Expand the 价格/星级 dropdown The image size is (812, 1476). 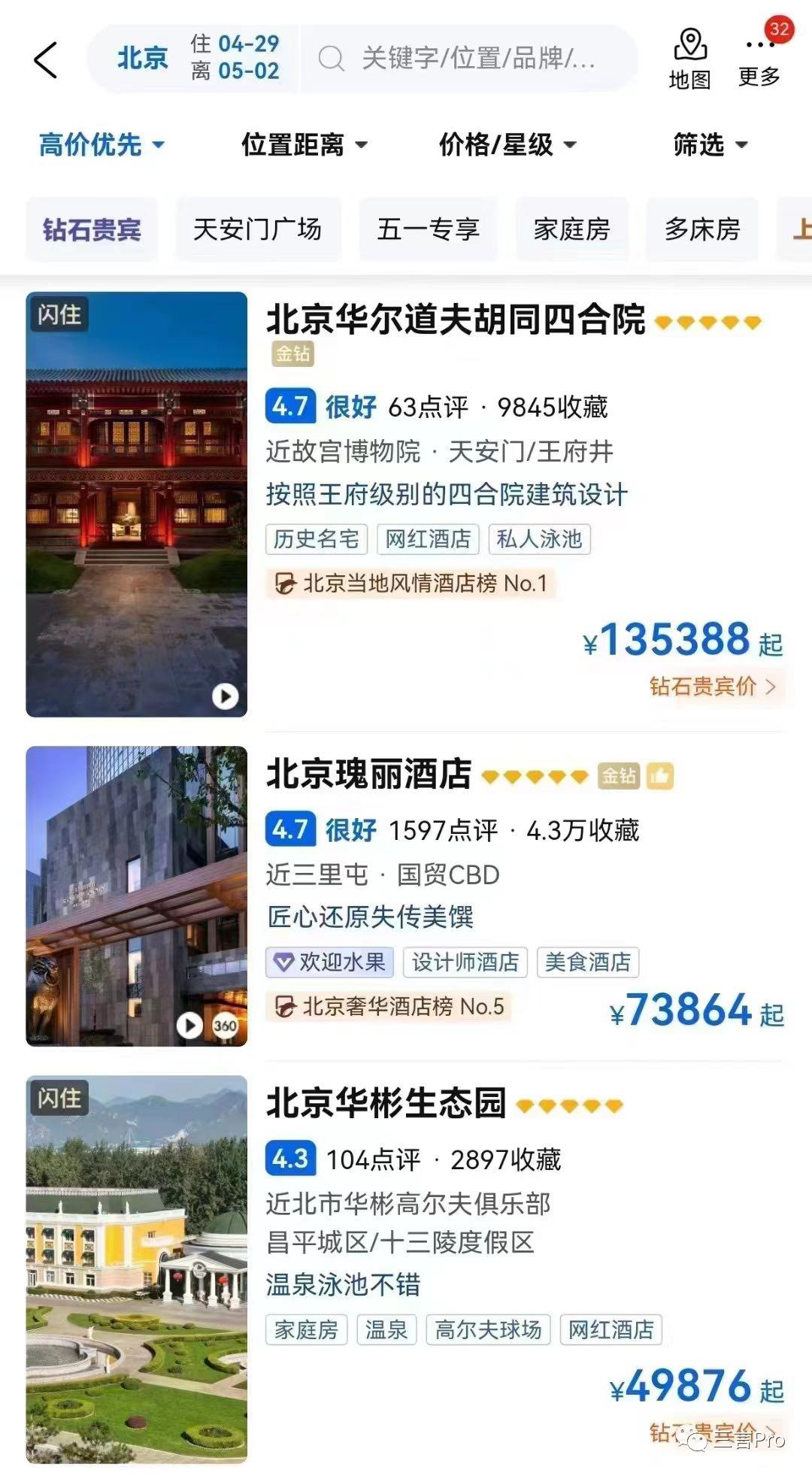(507, 144)
